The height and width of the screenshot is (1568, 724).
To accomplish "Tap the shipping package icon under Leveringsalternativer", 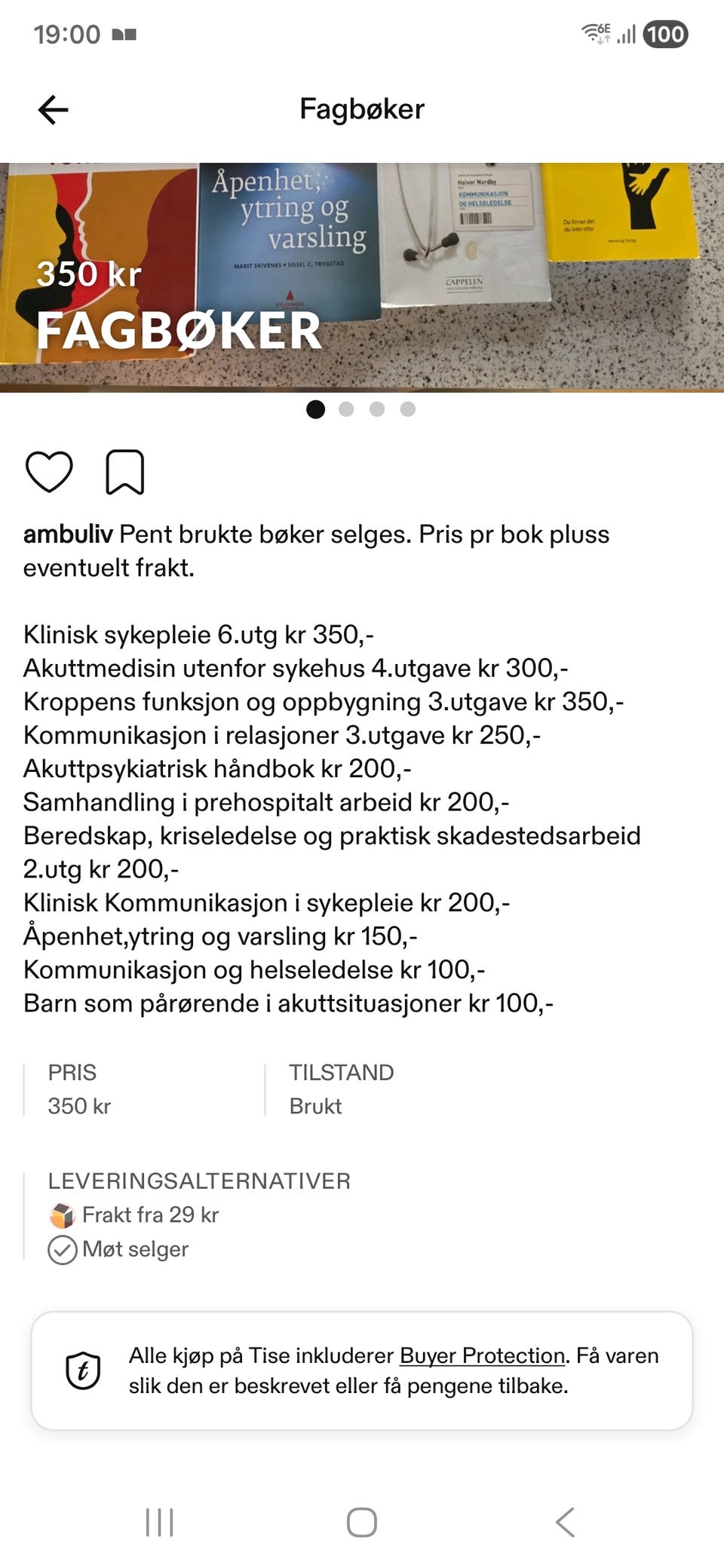I will tap(62, 1214).
